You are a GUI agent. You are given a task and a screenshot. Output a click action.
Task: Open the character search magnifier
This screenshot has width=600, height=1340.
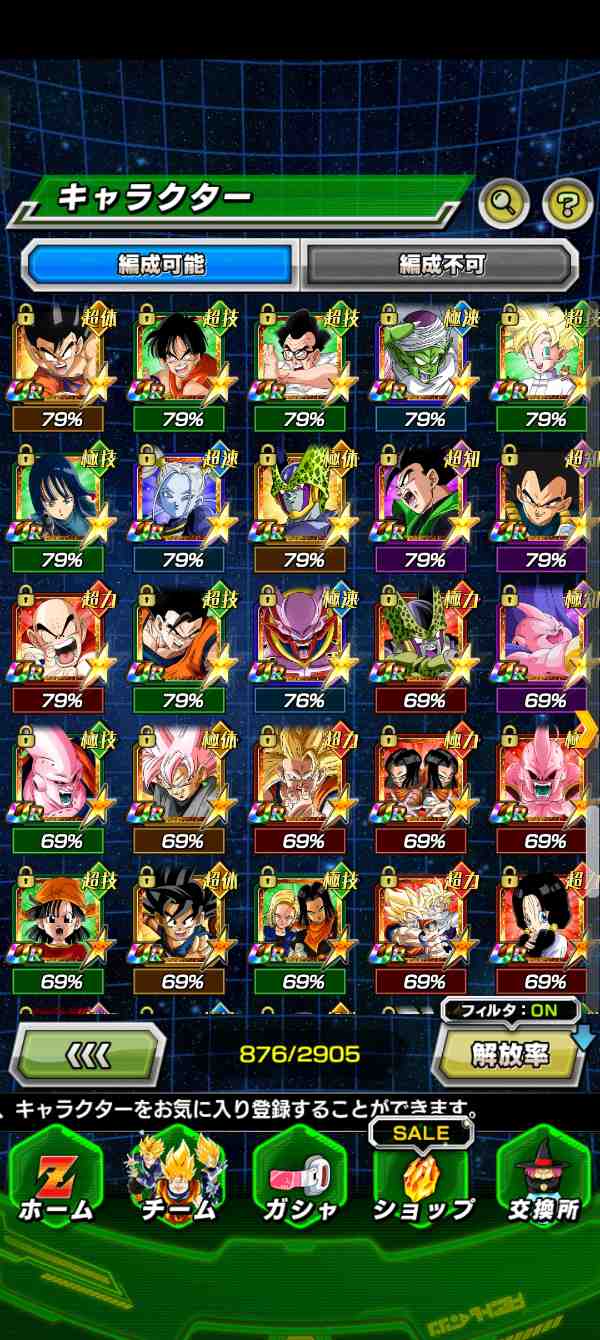coord(504,205)
